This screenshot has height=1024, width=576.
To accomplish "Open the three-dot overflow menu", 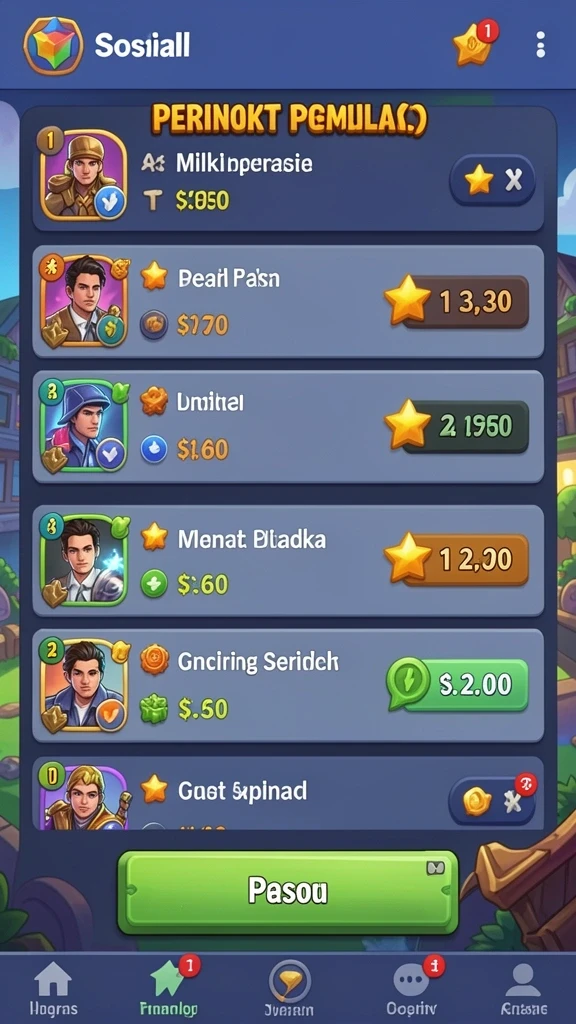I will 540,44.
